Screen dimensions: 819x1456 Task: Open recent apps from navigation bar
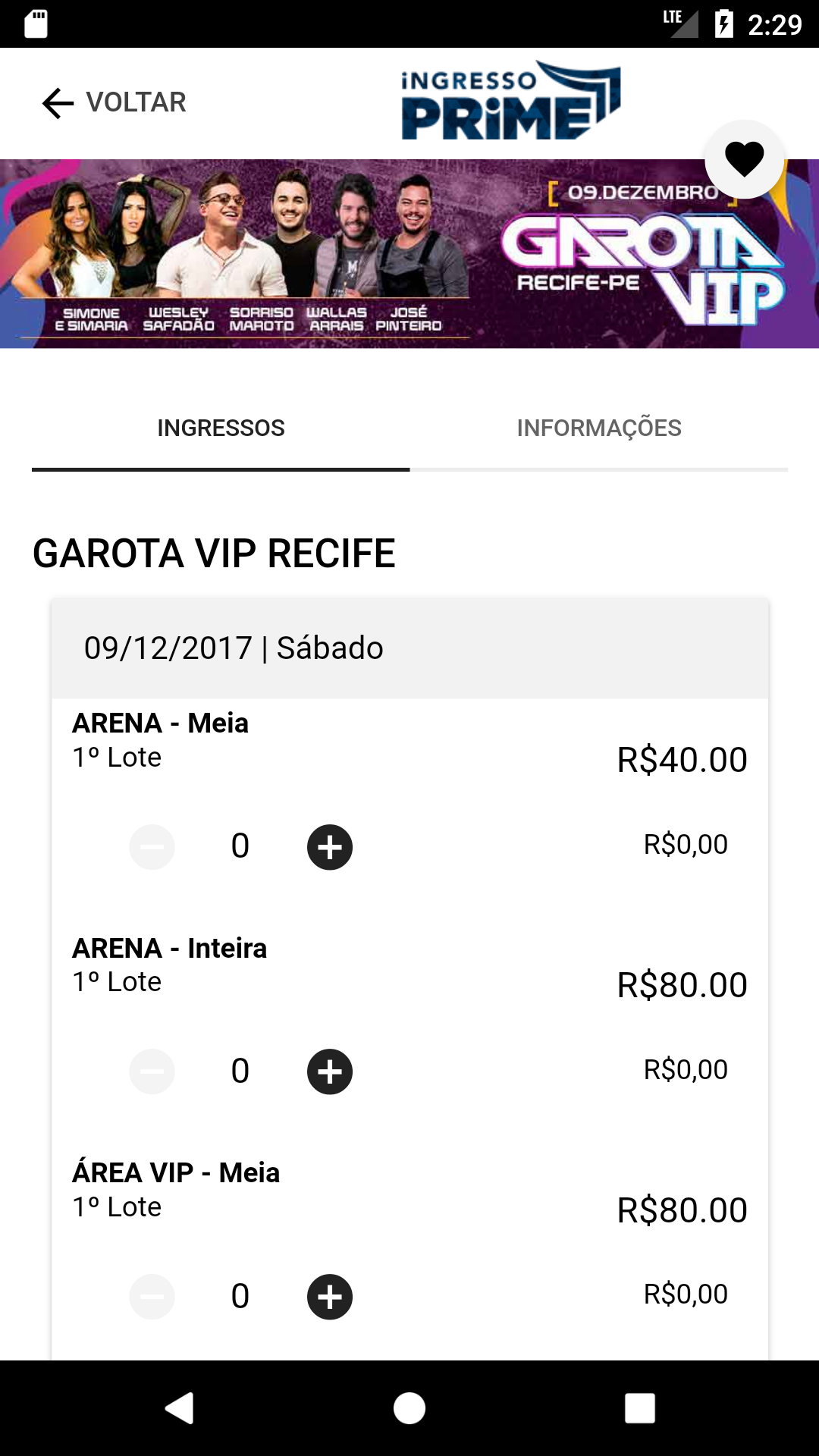pyautogui.click(x=639, y=1408)
